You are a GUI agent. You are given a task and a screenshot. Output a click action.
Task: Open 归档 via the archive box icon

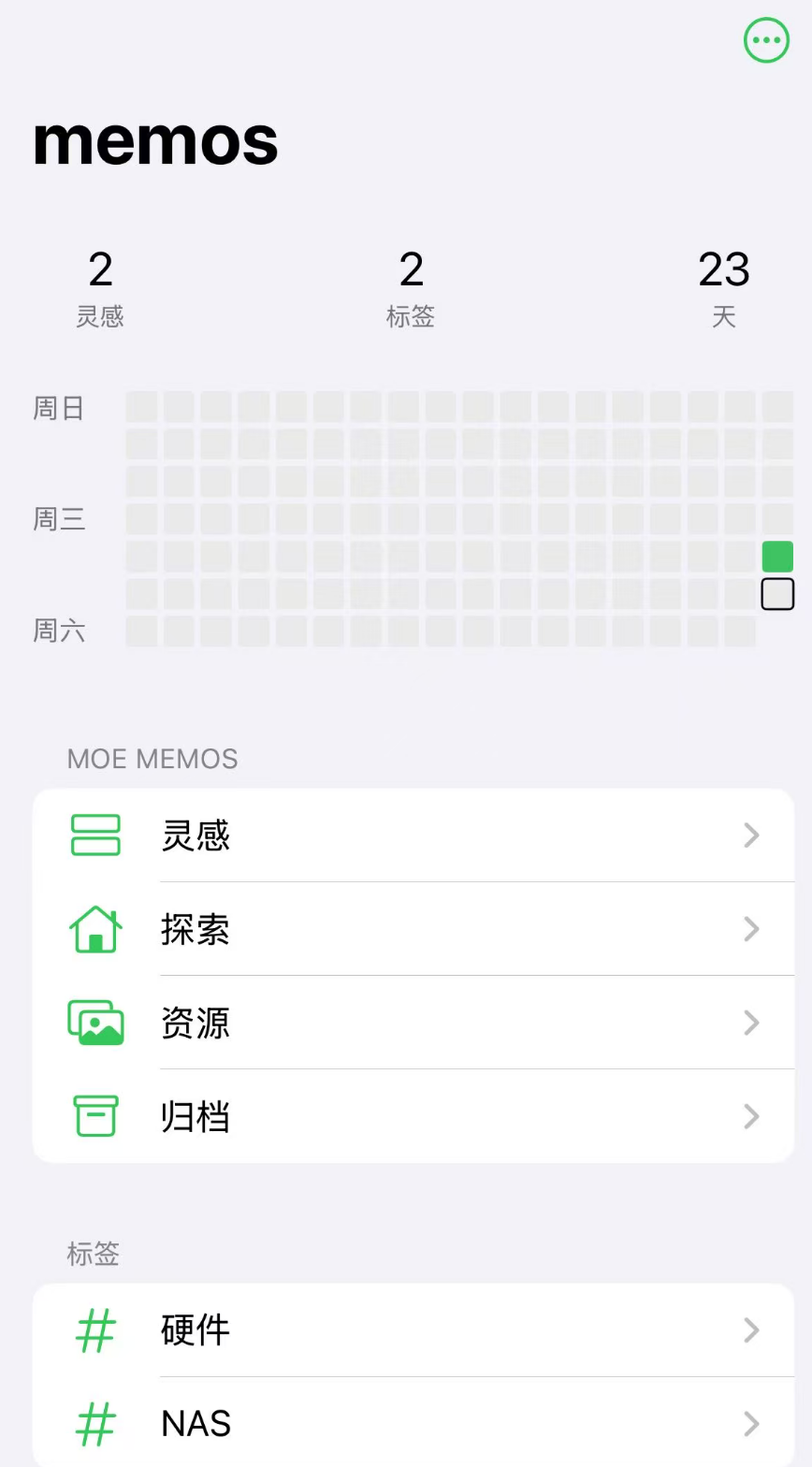[x=94, y=1116]
